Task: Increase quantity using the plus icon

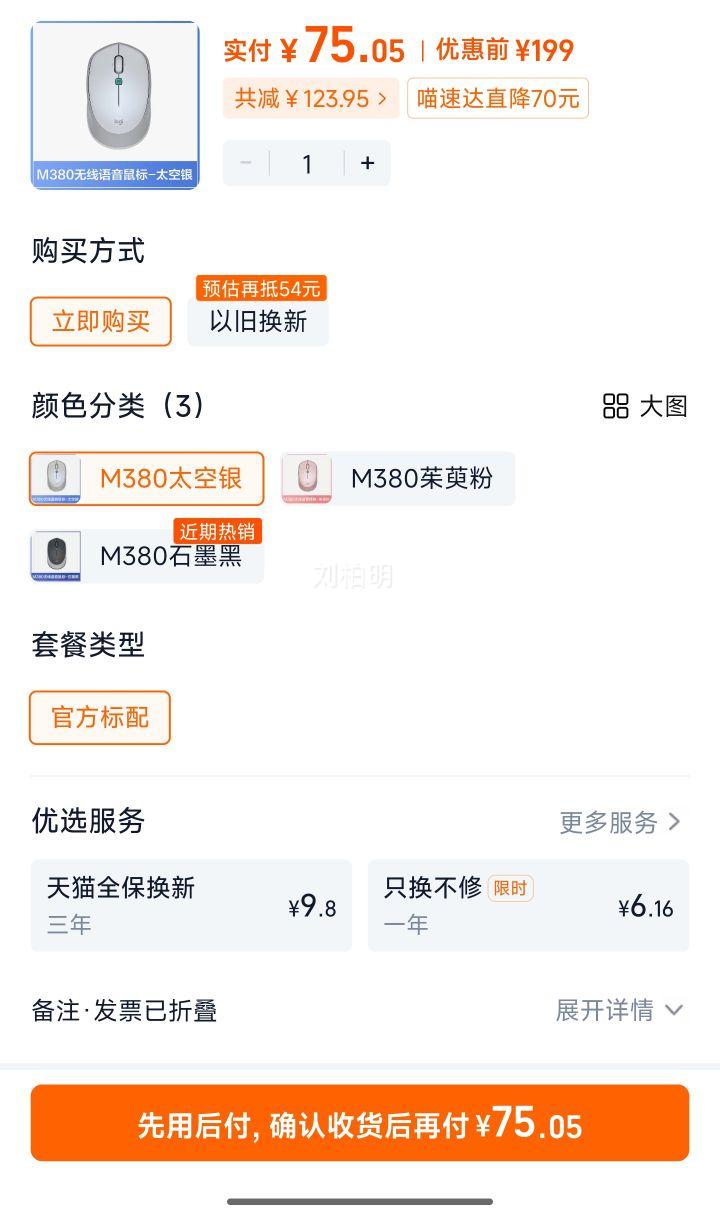Action: [x=367, y=163]
